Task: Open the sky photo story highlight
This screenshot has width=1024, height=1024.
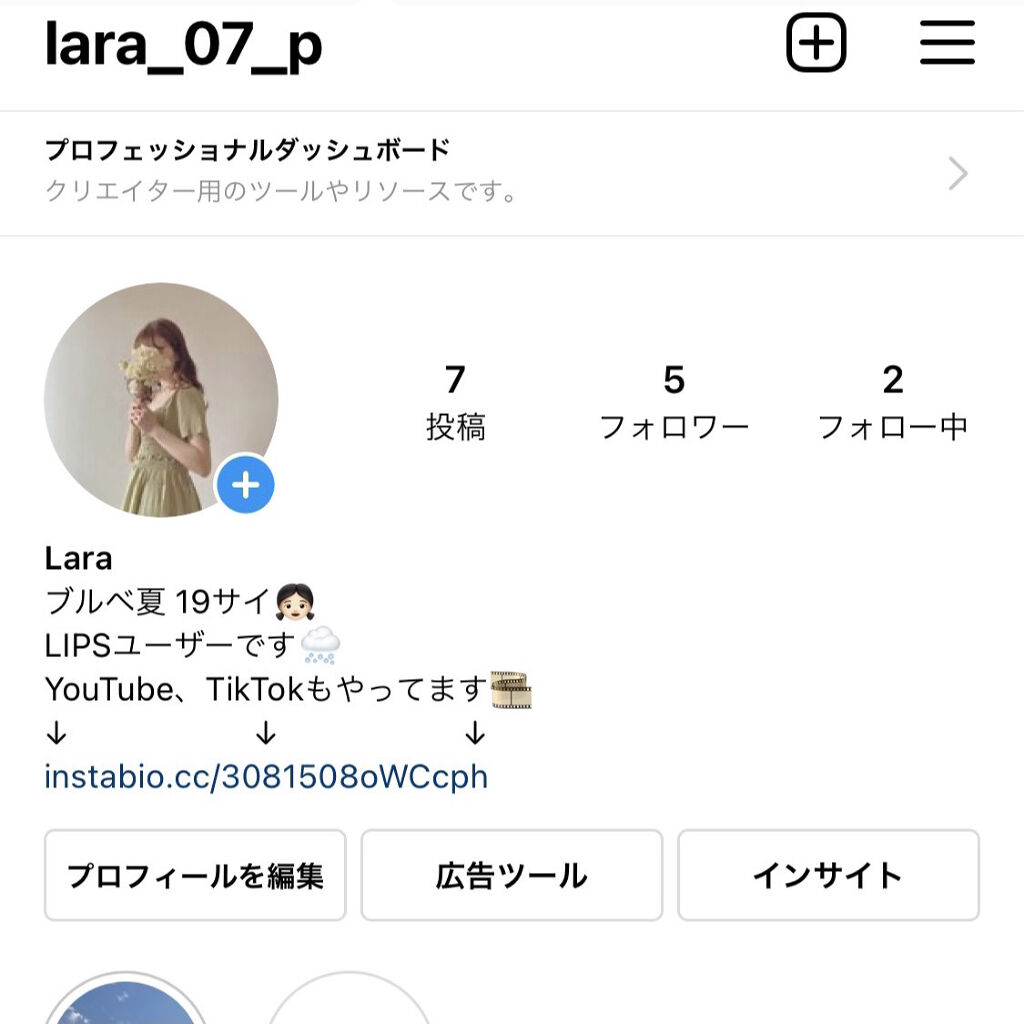Action: point(125,1003)
